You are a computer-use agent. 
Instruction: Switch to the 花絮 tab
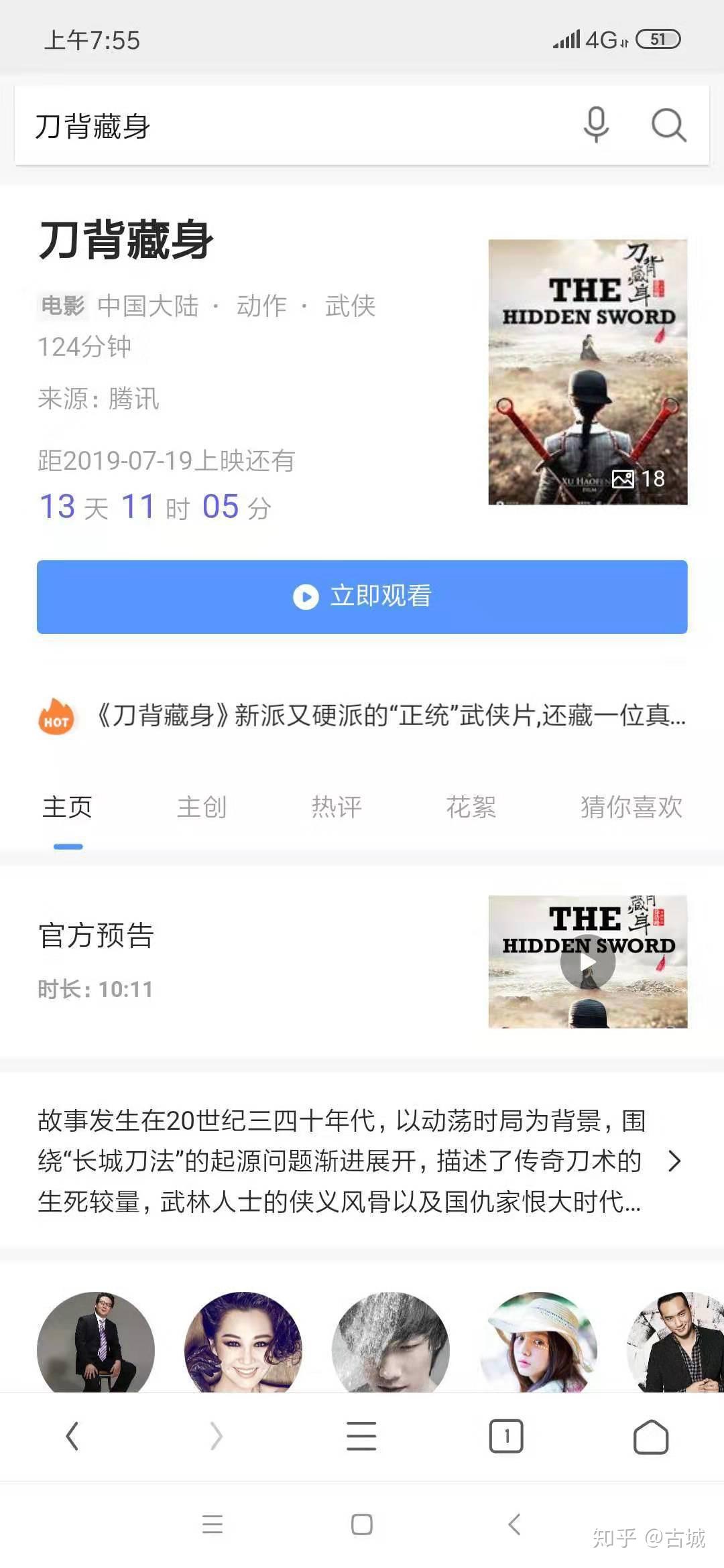(471, 807)
